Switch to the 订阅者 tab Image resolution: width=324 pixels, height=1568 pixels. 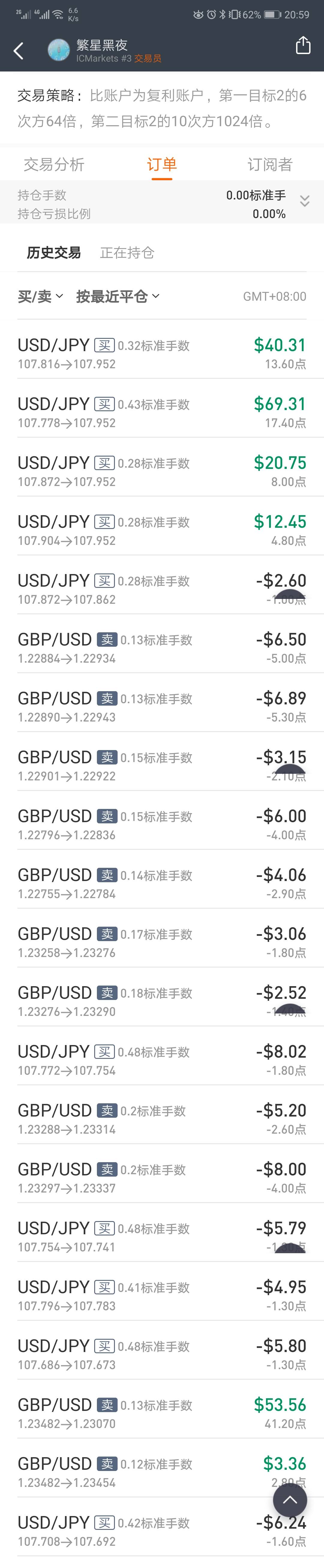click(x=270, y=164)
